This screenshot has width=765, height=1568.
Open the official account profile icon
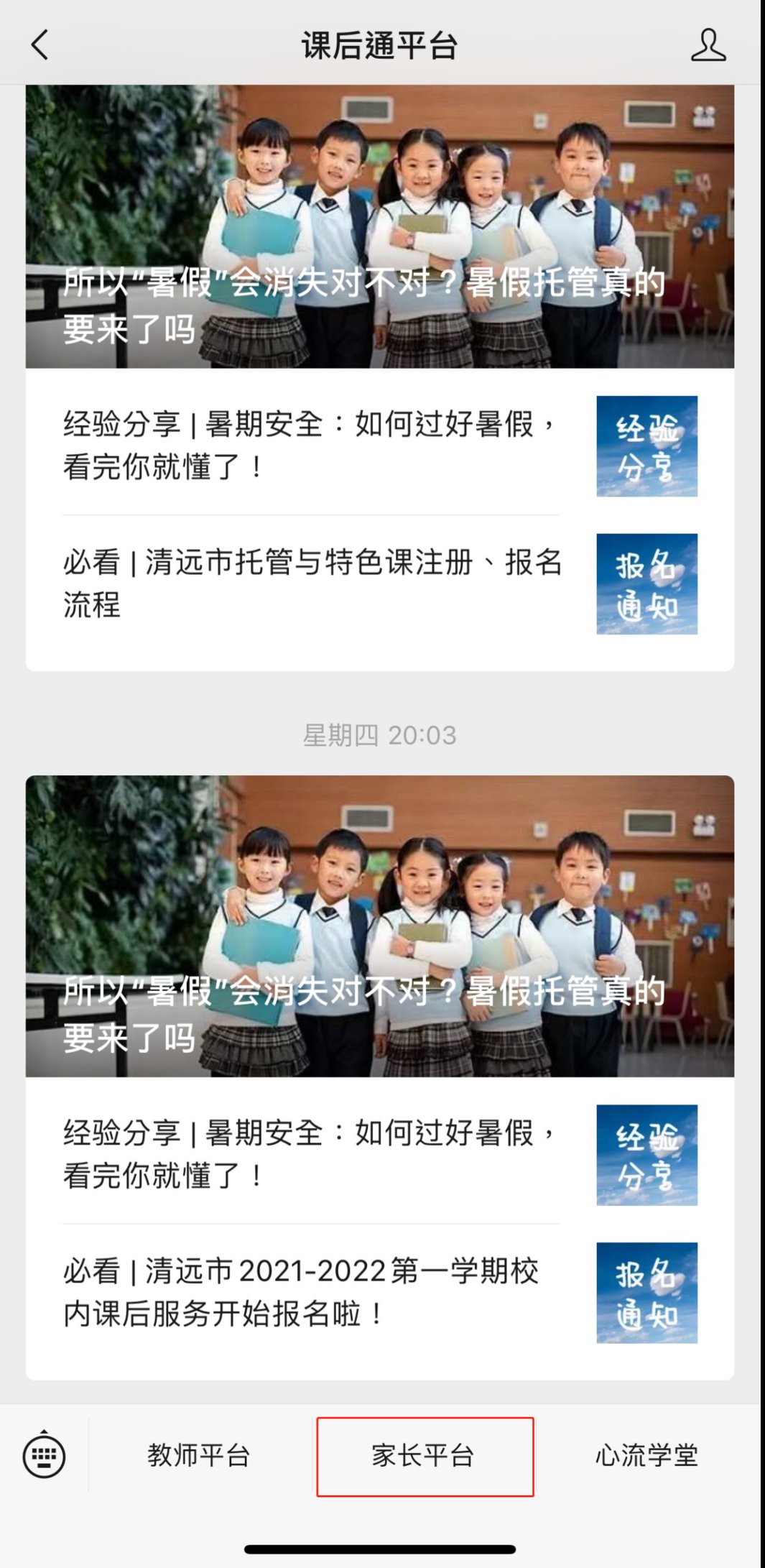pos(708,45)
